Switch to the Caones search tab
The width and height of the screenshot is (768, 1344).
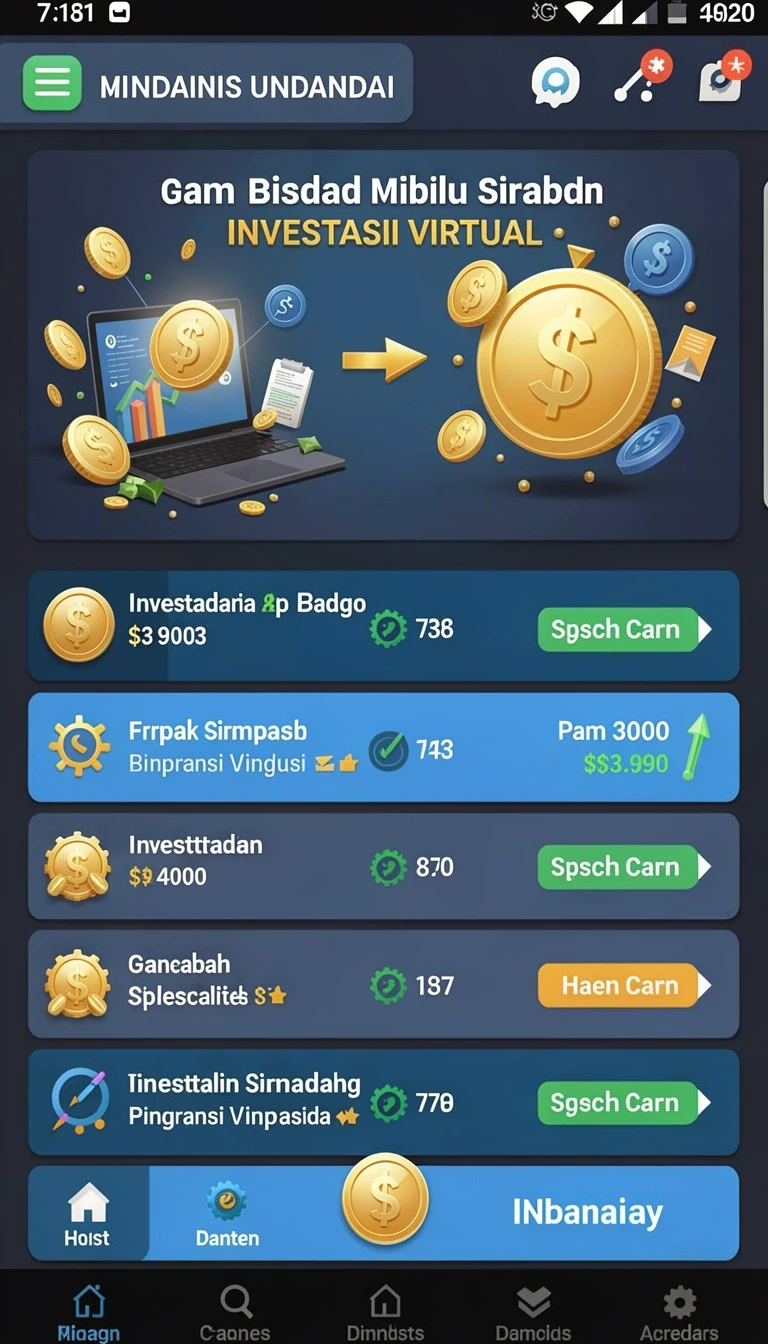pyautogui.click(x=235, y=1313)
